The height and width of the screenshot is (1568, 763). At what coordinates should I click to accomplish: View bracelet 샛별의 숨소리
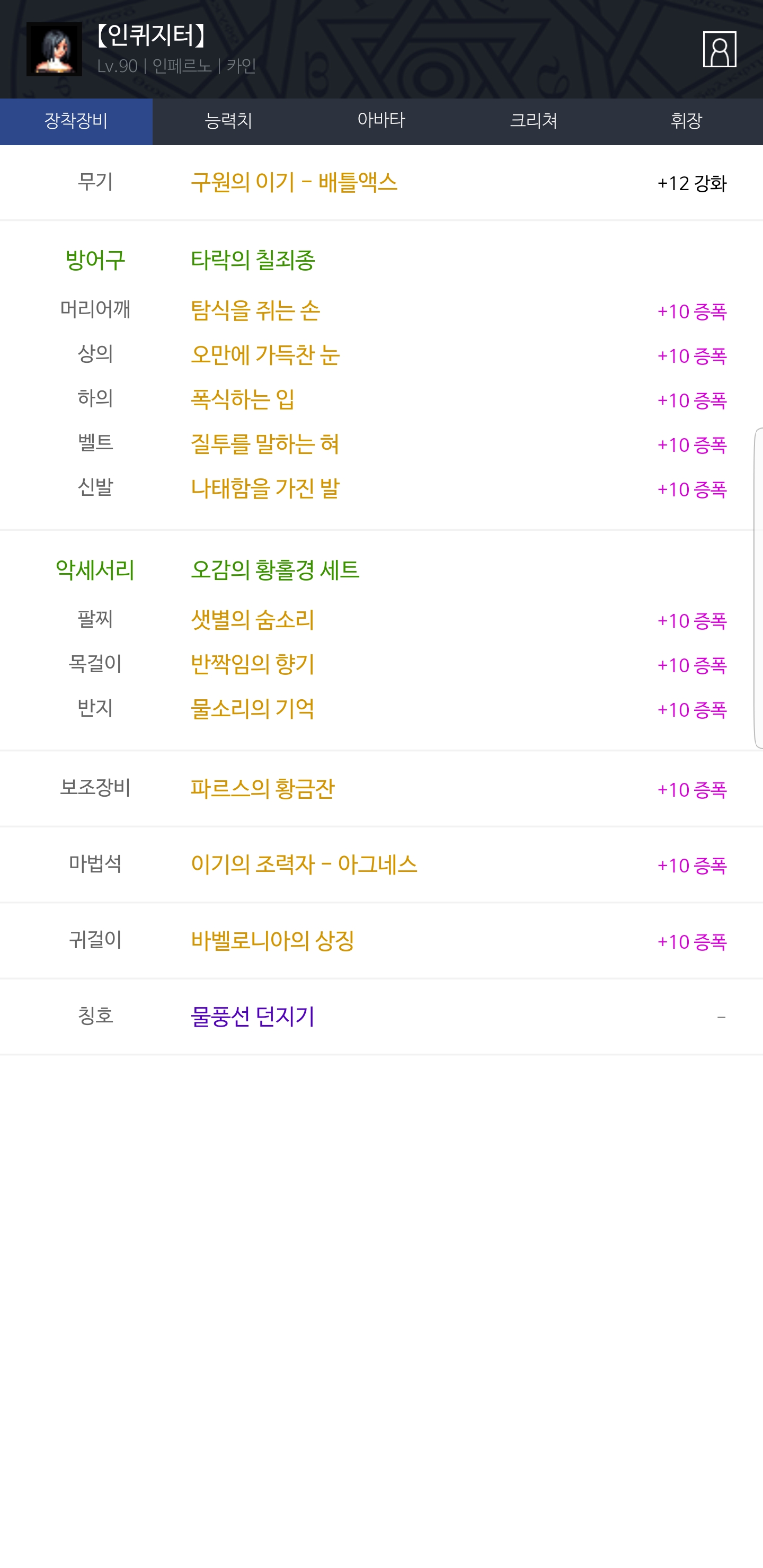tap(252, 620)
